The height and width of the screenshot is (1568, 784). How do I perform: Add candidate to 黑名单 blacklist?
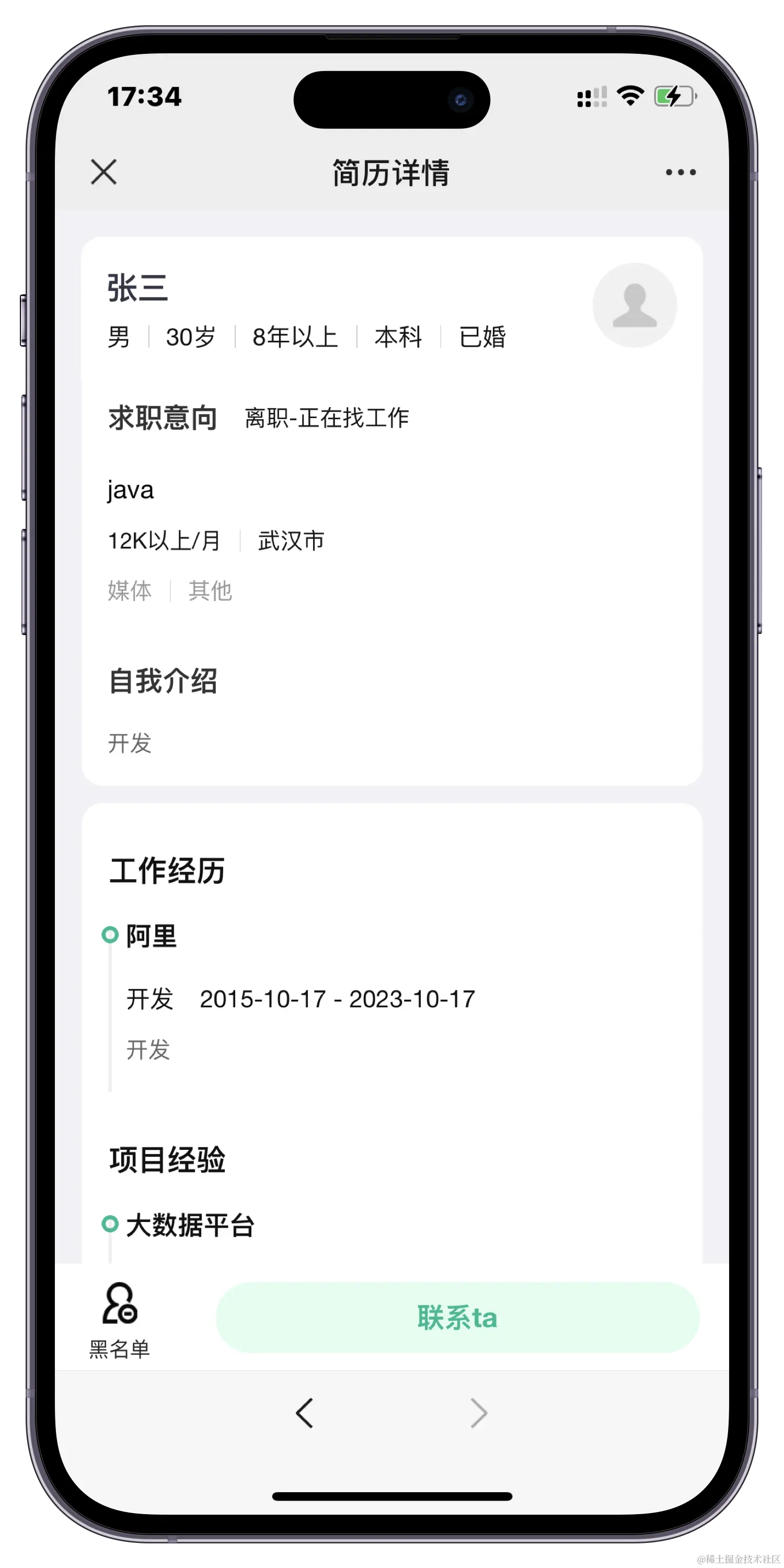point(120,1320)
